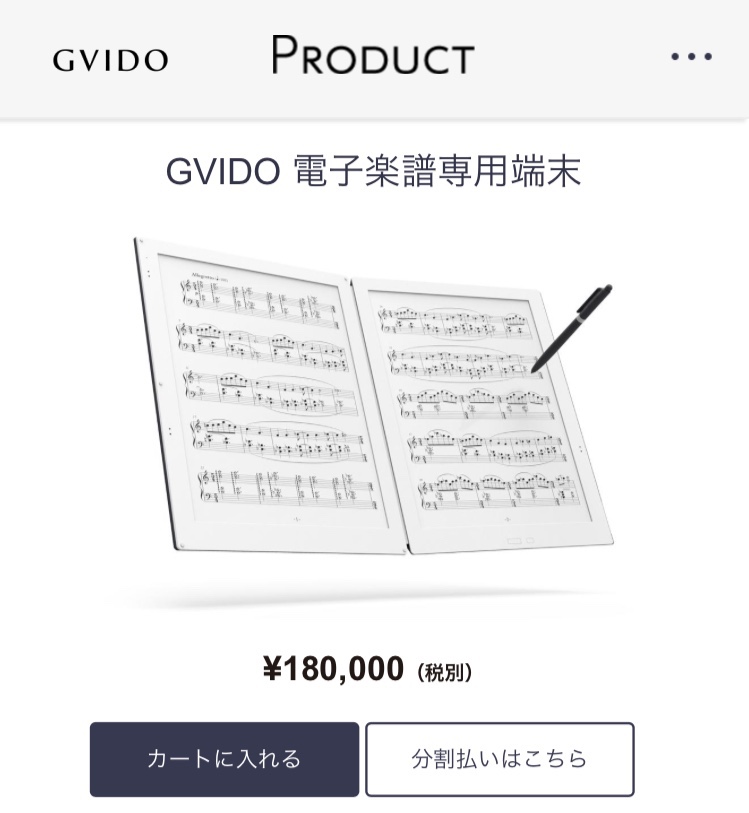Open the three-dot overflow menu
This screenshot has height=813, width=749.
[690, 56]
